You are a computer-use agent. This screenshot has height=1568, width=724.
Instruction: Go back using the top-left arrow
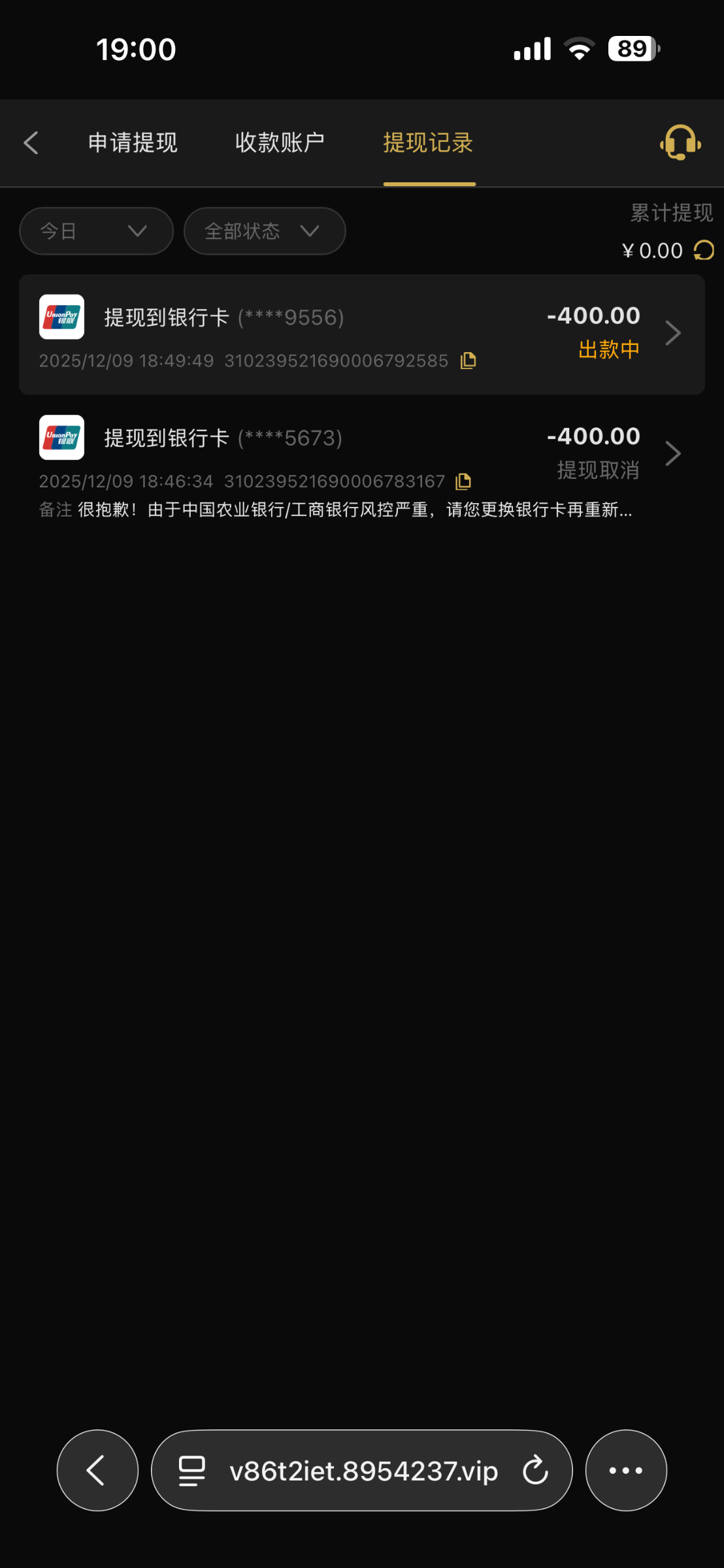31,142
